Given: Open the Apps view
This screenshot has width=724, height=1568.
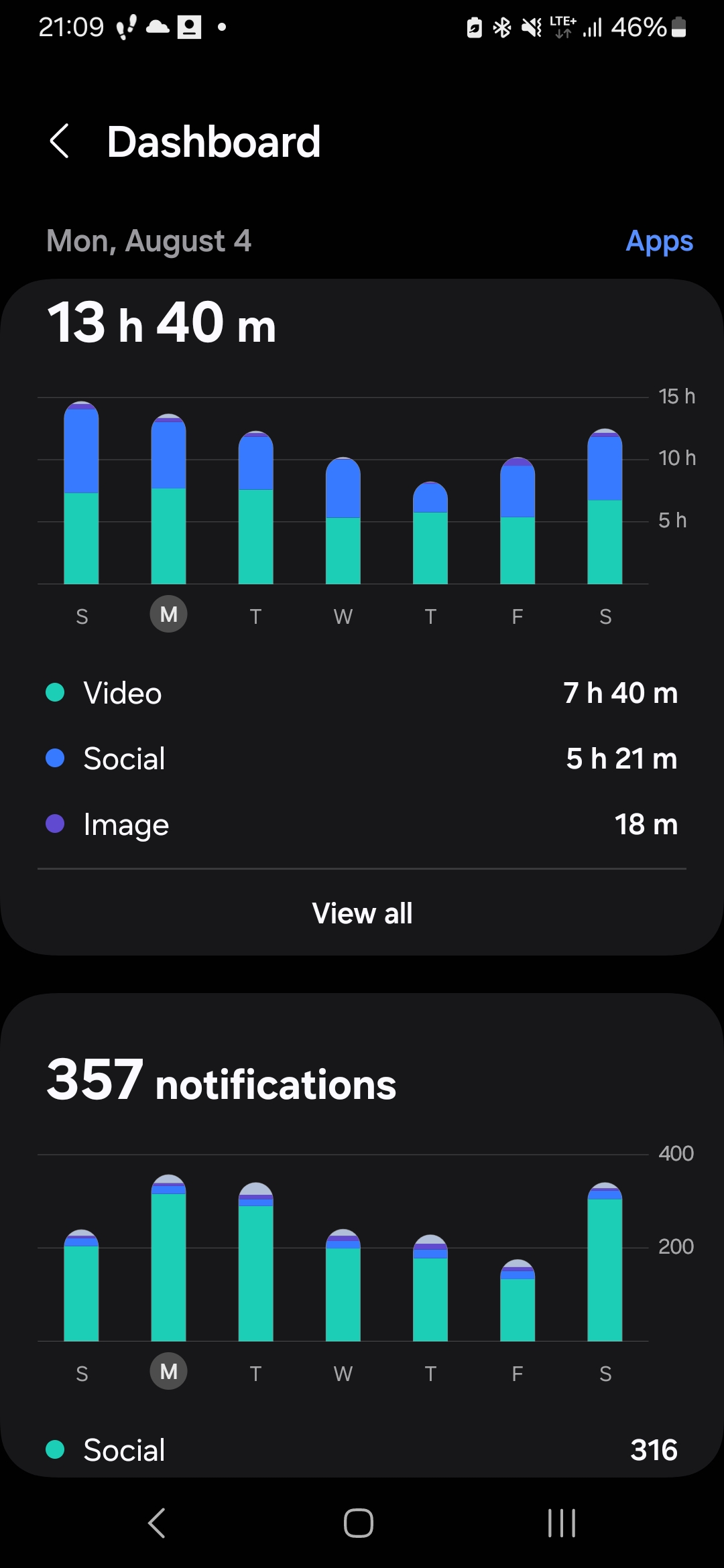Looking at the screenshot, I should [659, 241].
